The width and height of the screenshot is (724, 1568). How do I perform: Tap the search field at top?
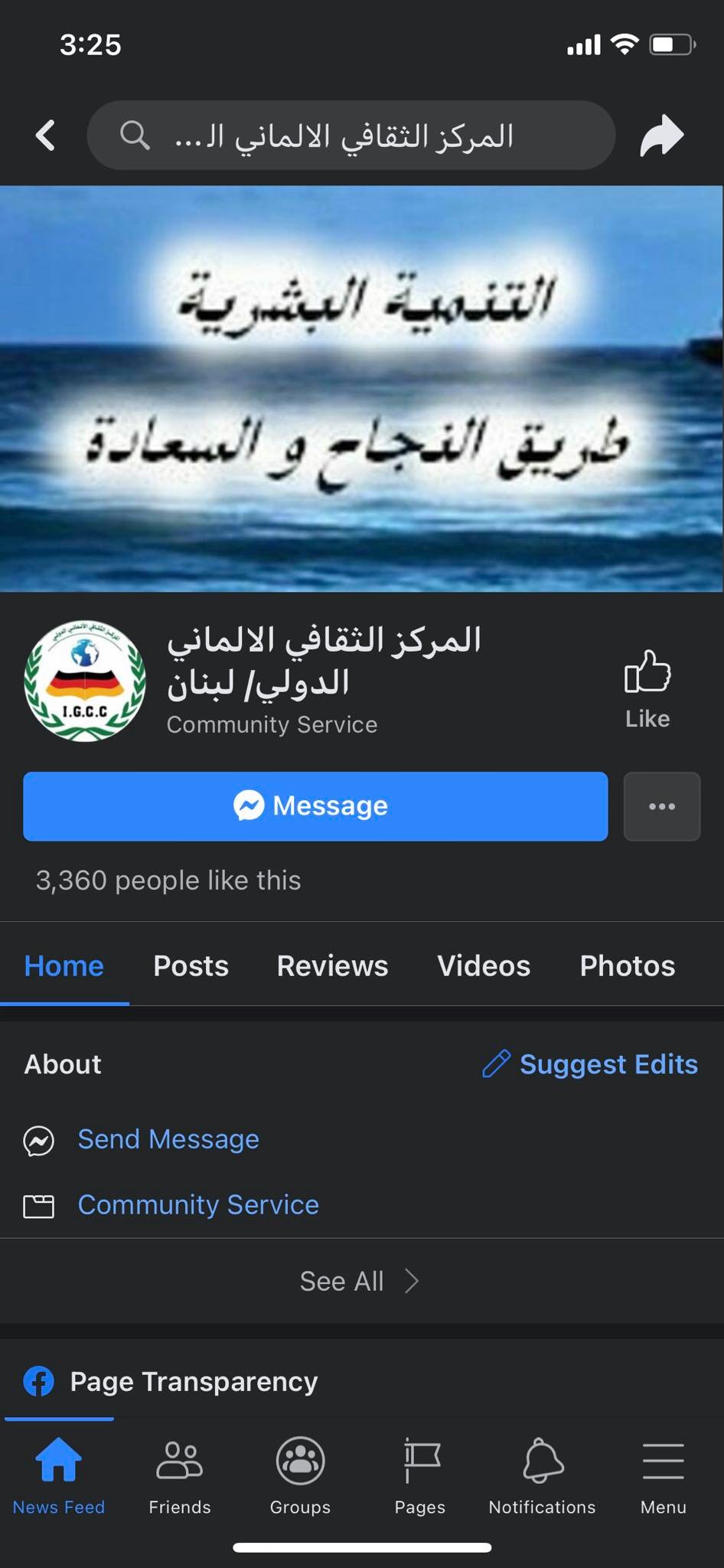click(x=351, y=136)
